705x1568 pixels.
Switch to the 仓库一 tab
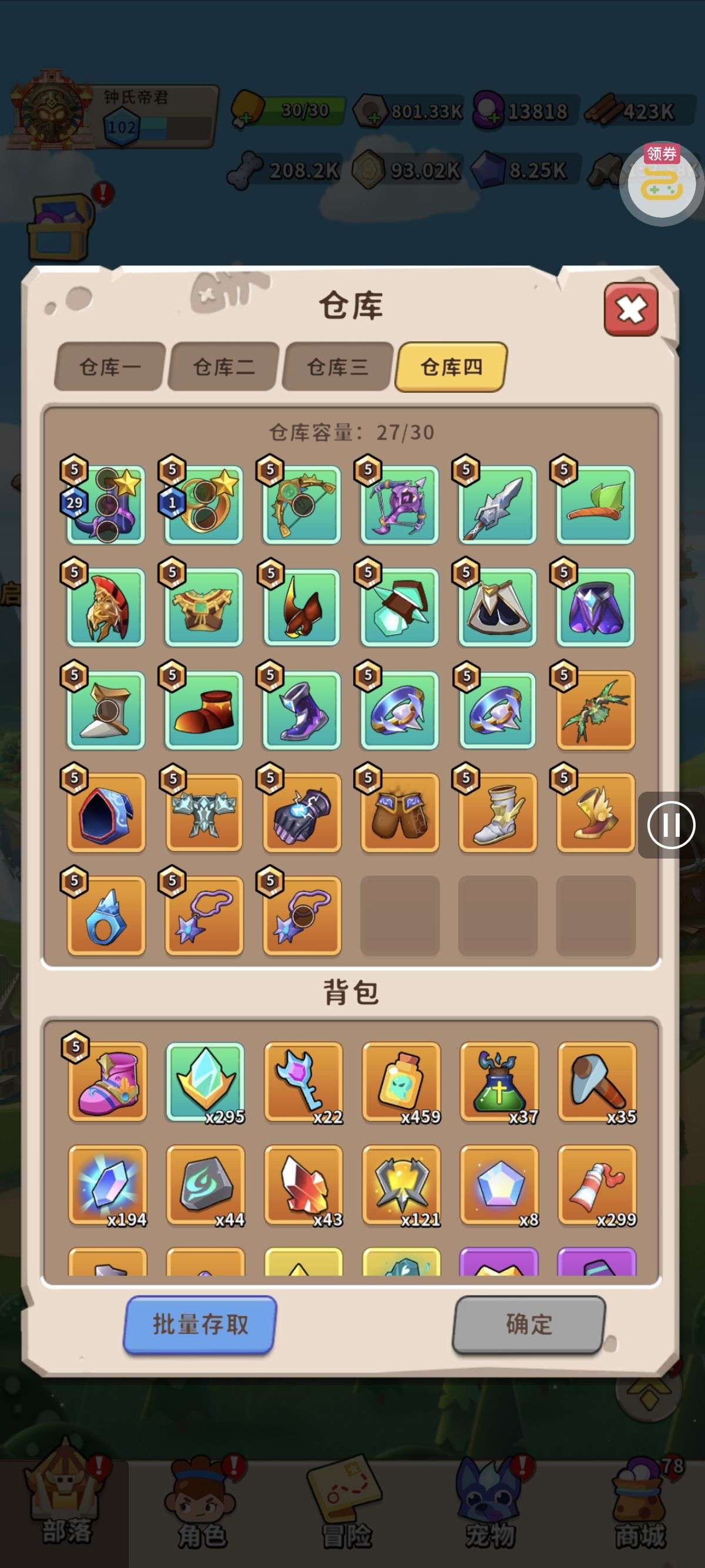(x=110, y=367)
